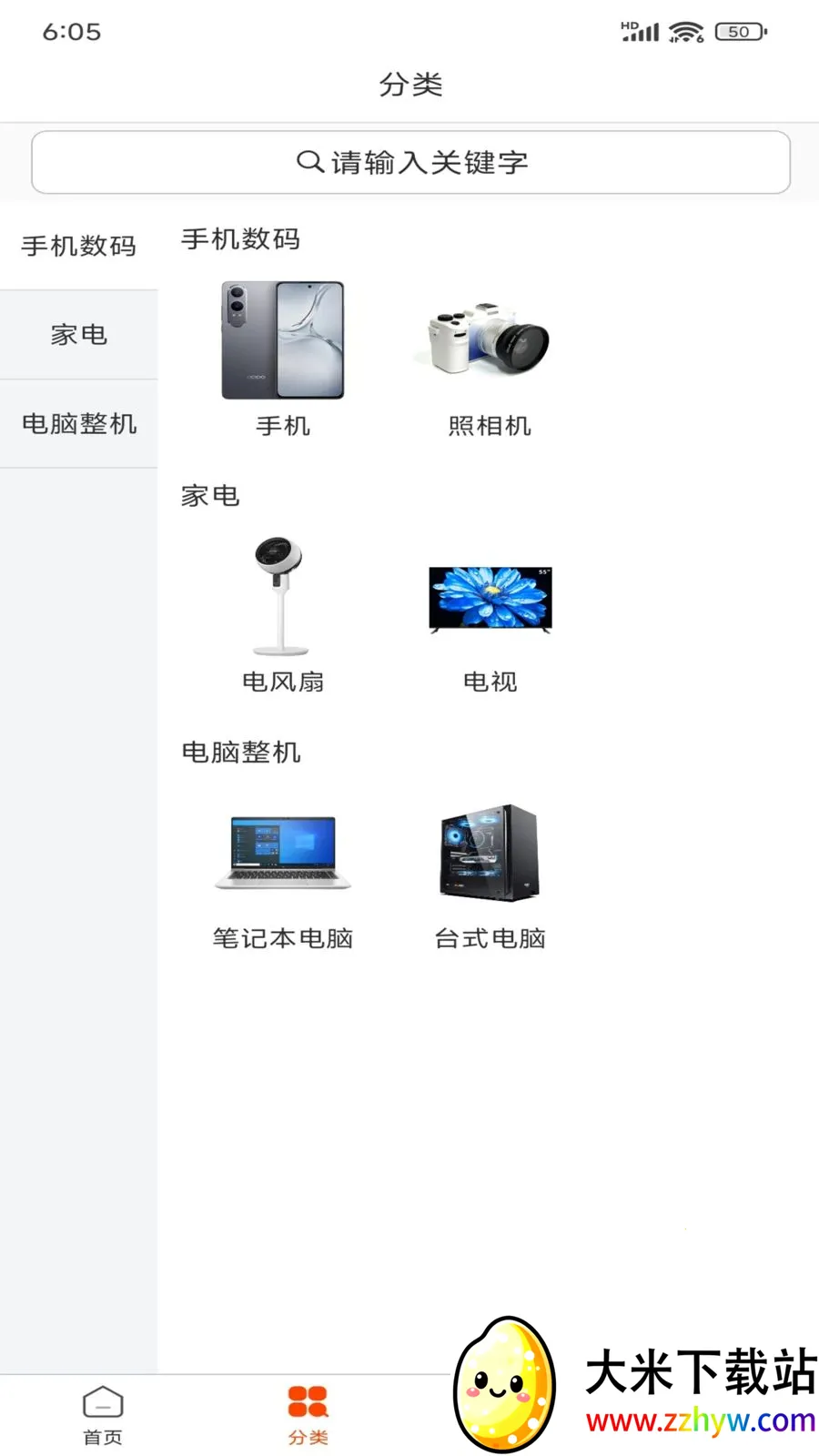Viewport: 819px width, 1456px height.
Task: Switch to 电脑整机 sidebar category
Action: (x=79, y=423)
